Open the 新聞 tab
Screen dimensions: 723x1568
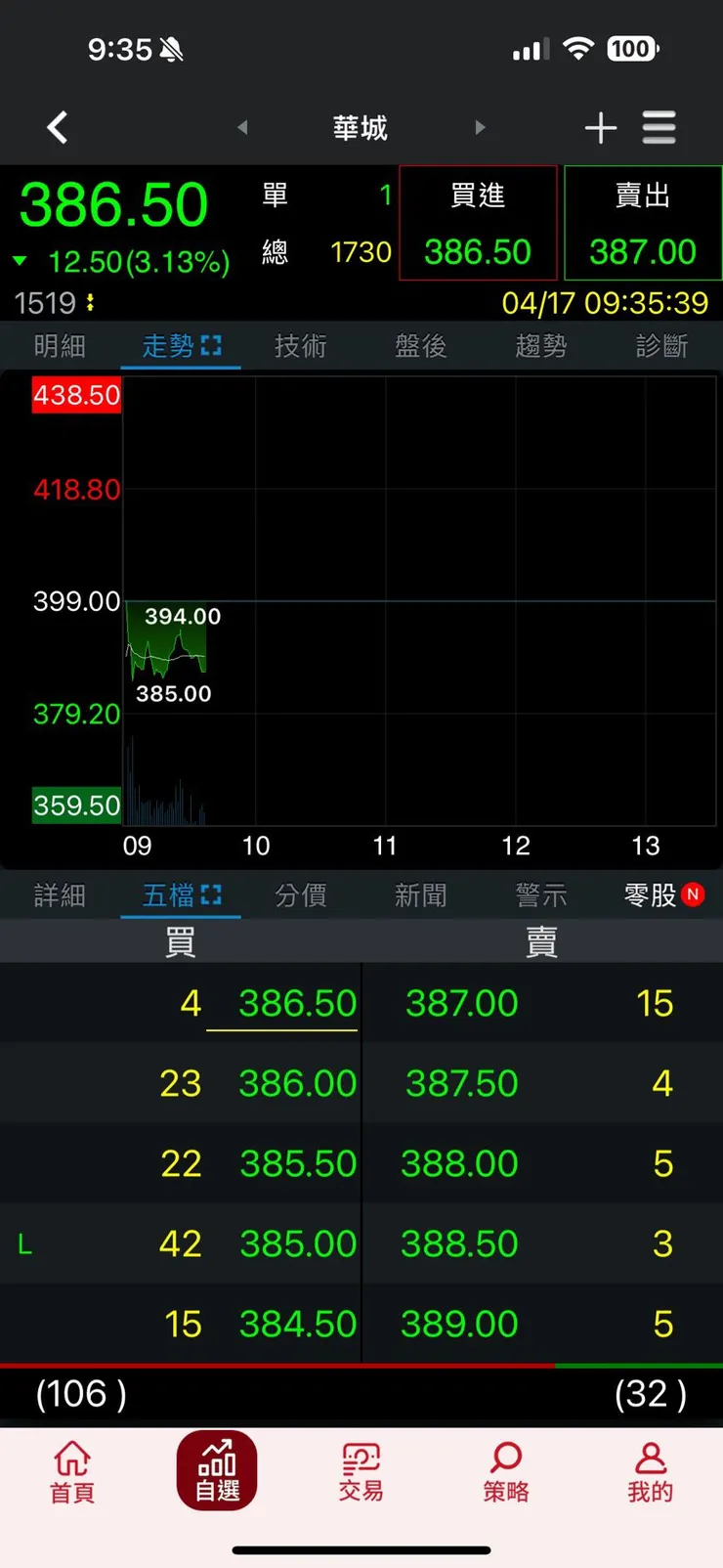click(420, 895)
